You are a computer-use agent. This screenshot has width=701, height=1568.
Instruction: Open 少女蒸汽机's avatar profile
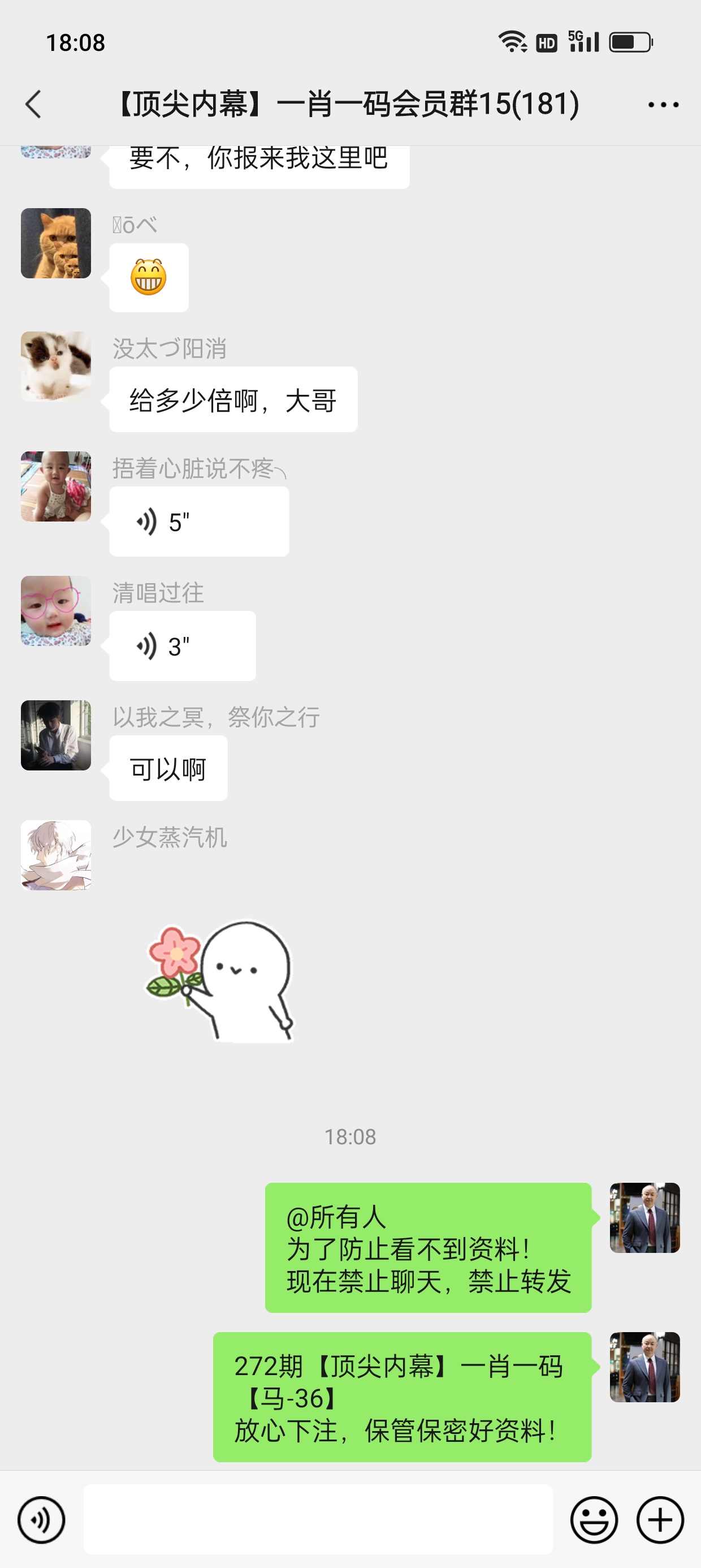[x=56, y=855]
